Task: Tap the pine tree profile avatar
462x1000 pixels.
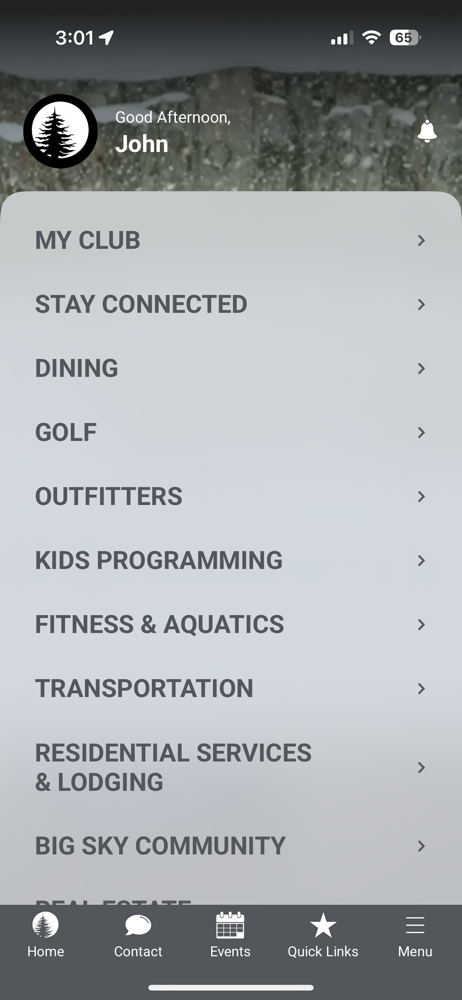Action: (61, 131)
